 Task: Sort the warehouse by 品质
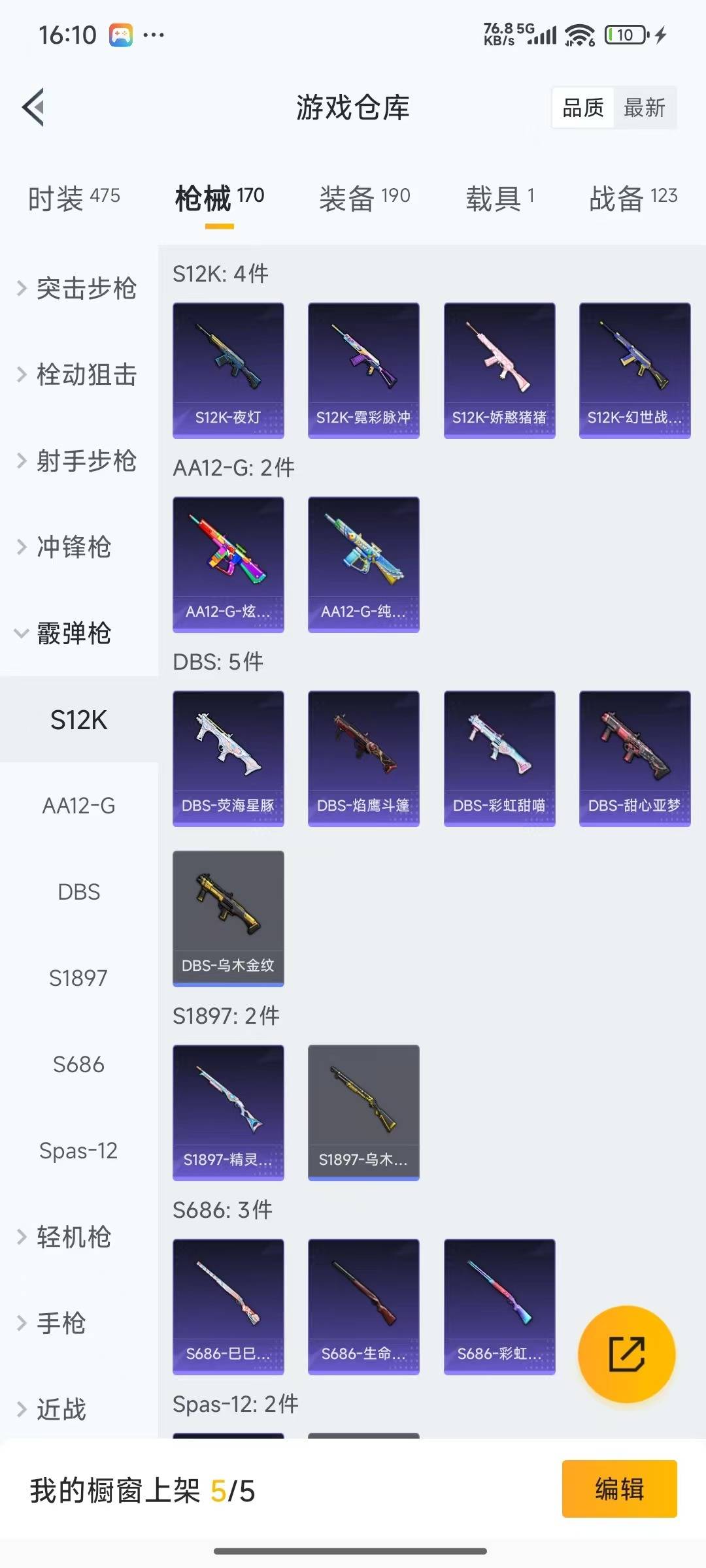coord(583,108)
